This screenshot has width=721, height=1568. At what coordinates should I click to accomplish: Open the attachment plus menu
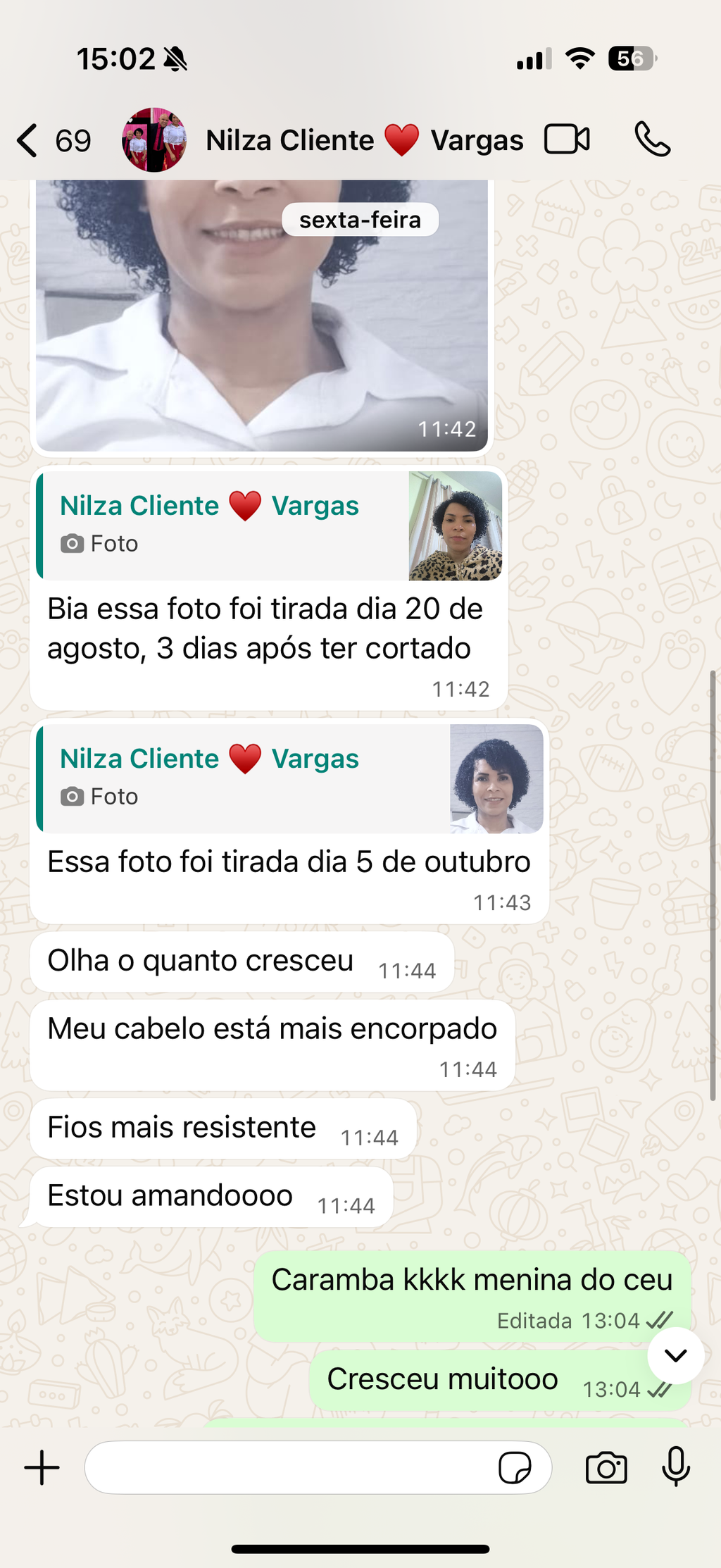coord(42,1468)
